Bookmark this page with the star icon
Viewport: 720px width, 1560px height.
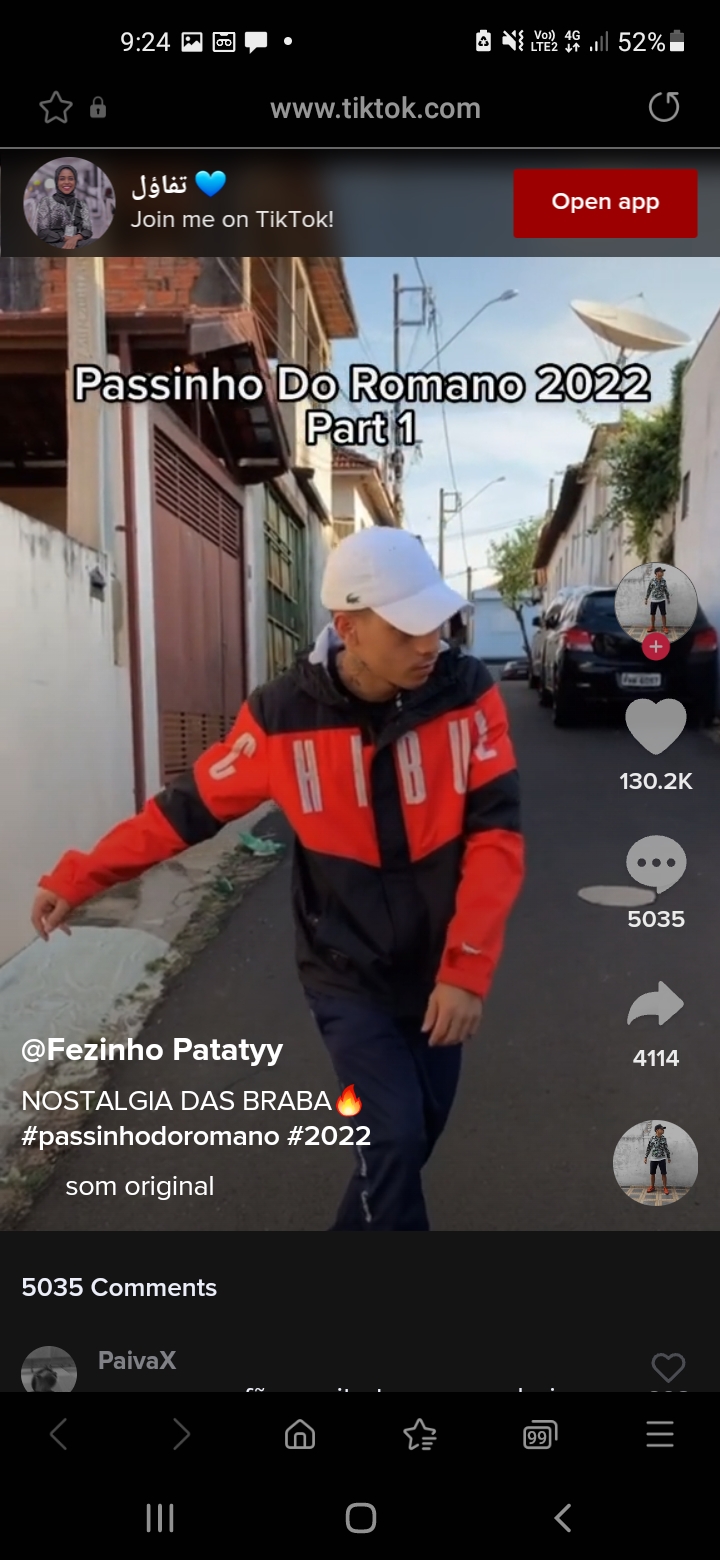pyautogui.click(x=56, y=108)
